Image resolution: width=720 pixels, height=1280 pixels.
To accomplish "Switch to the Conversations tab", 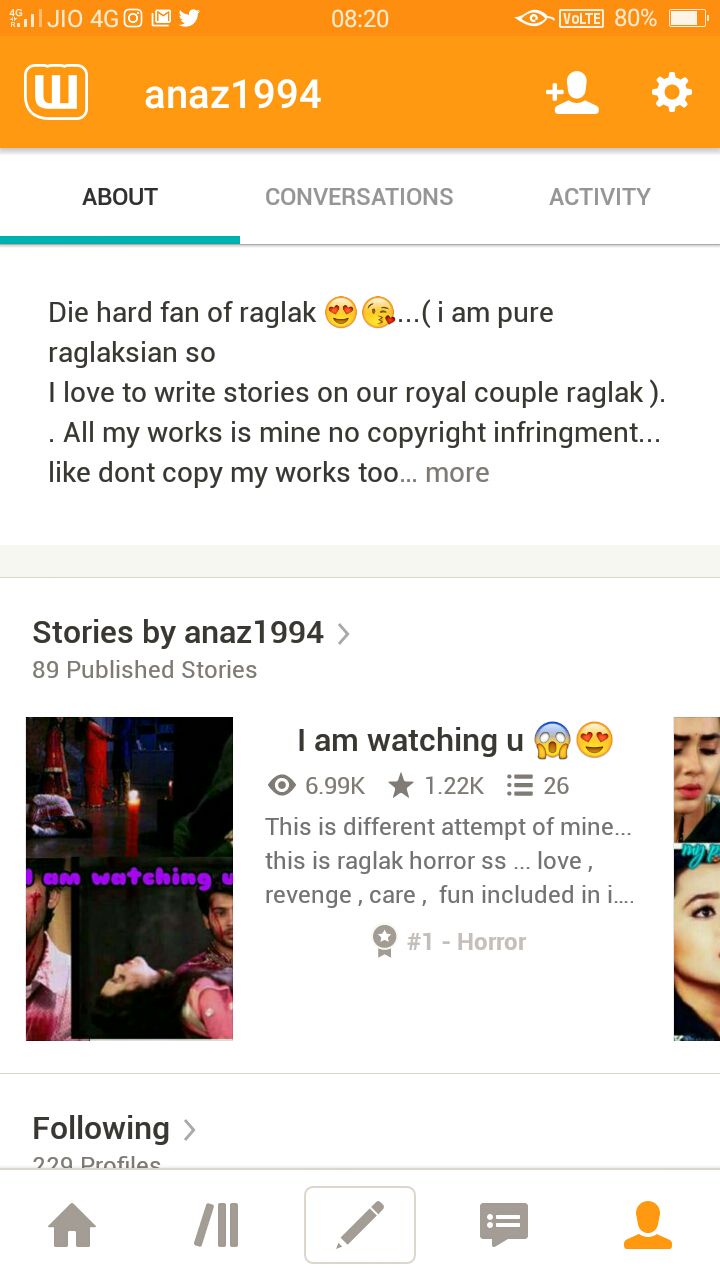I will click(x=359, y=197).
